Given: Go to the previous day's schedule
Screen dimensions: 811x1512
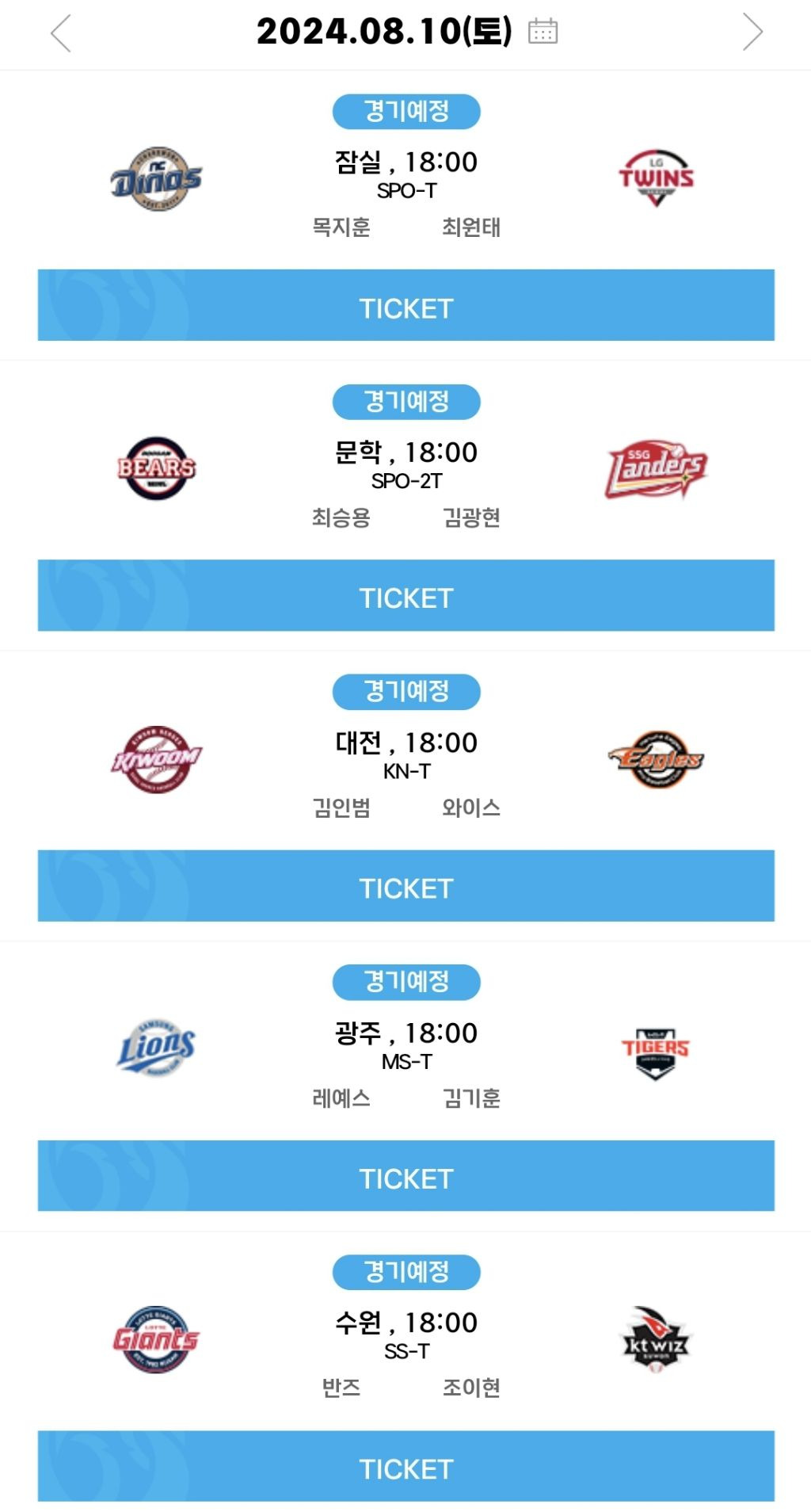Looking at the screenshot, I should [x=61, y=33].
